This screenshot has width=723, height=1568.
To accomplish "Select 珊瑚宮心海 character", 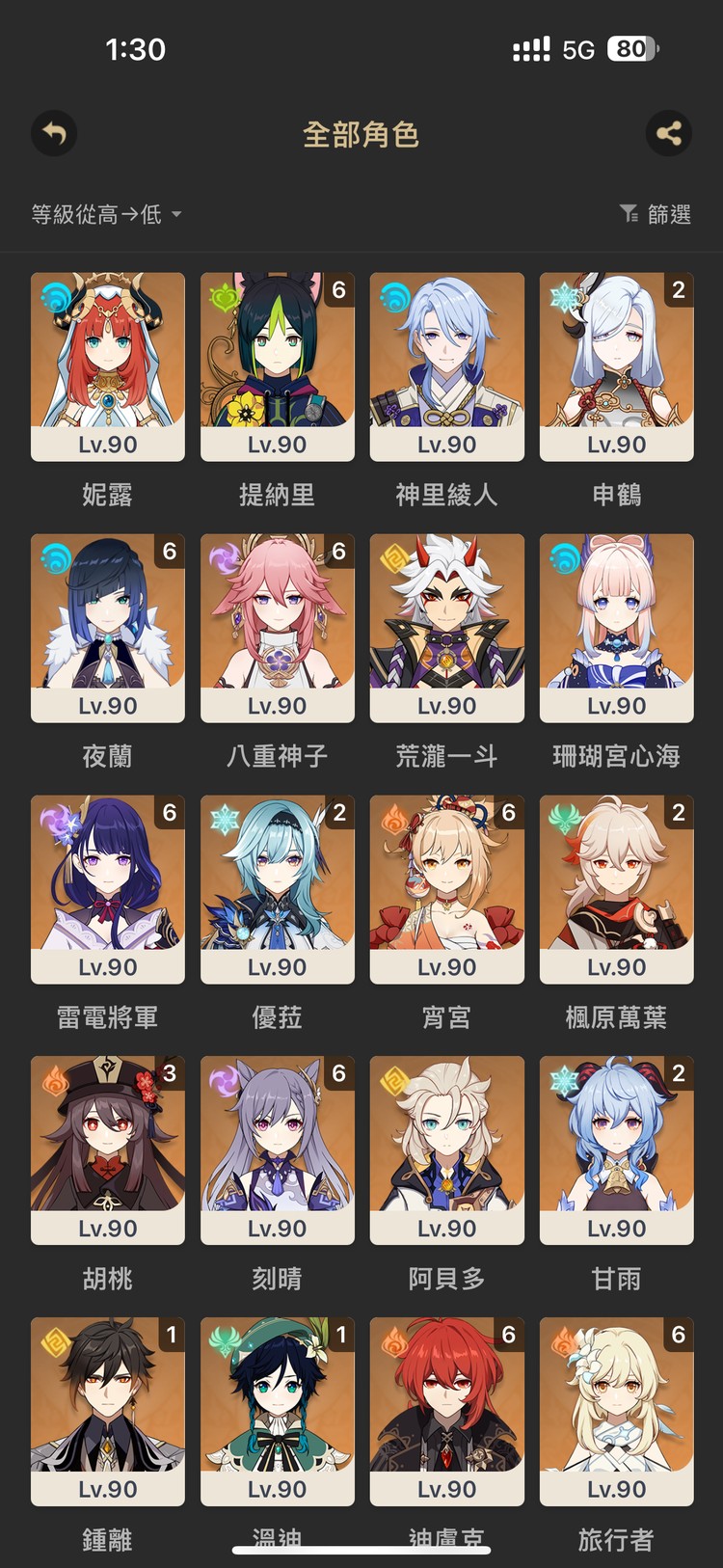I will (617, 628).
